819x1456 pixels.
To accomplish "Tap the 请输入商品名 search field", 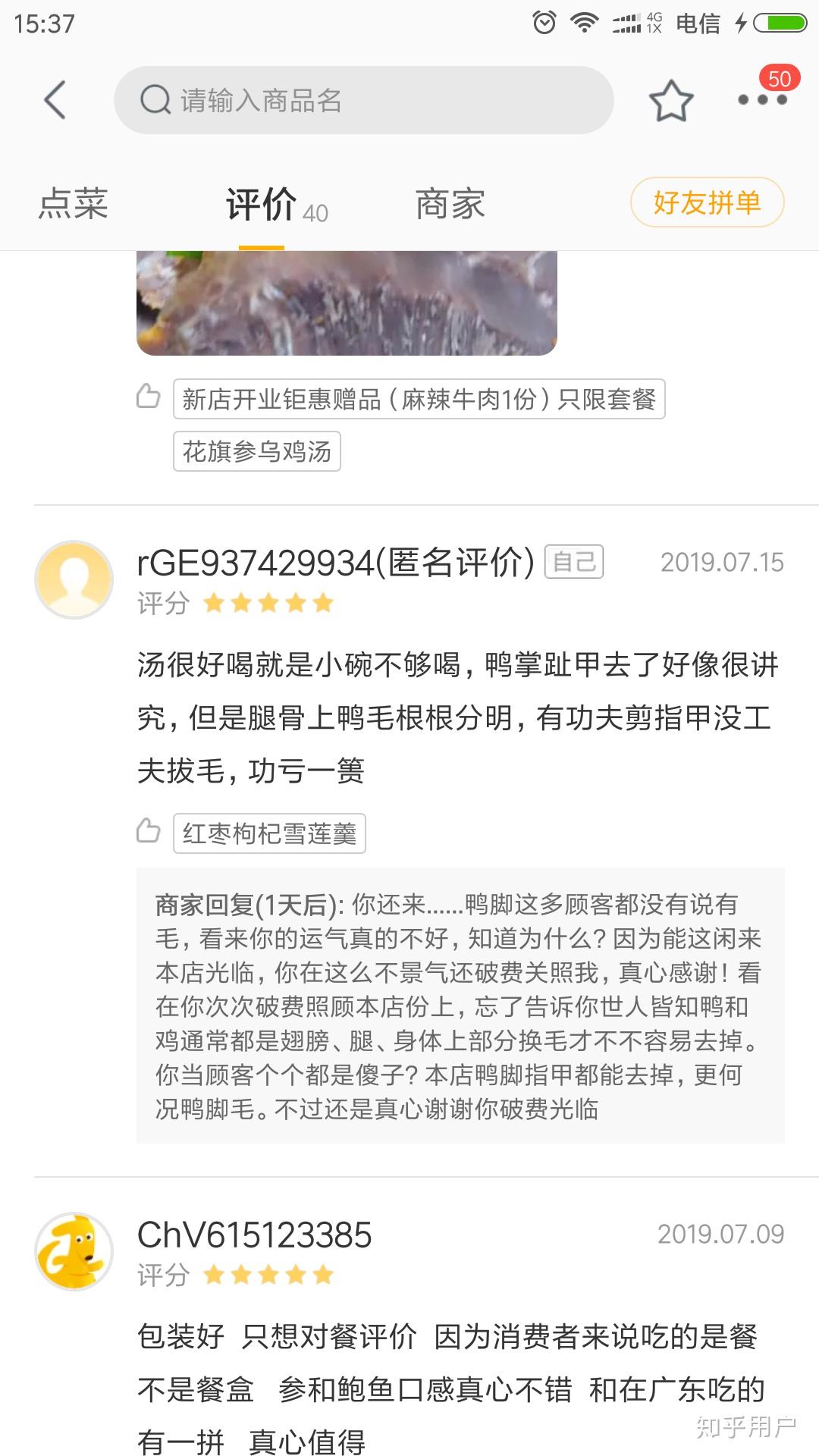I will 364,100.
